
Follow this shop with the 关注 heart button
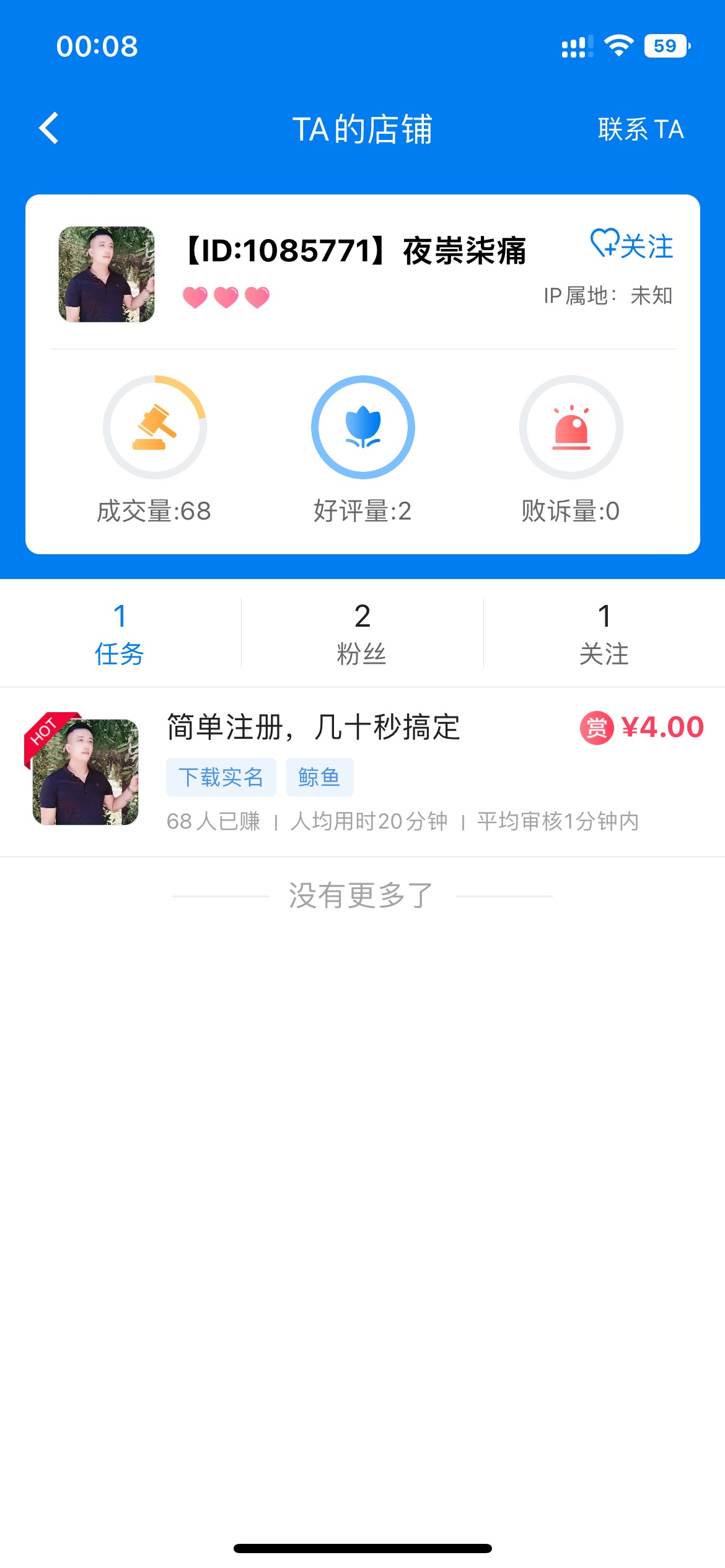(631, 245)
